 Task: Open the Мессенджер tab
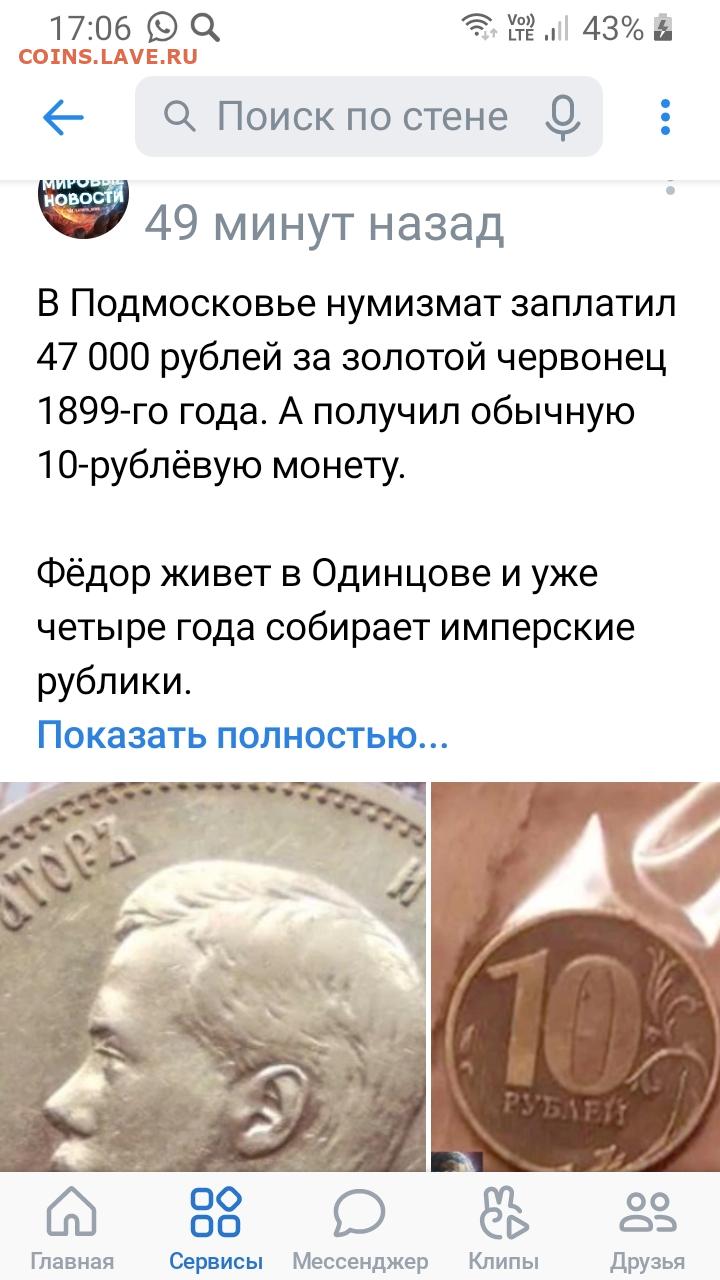coord(360,1228)
